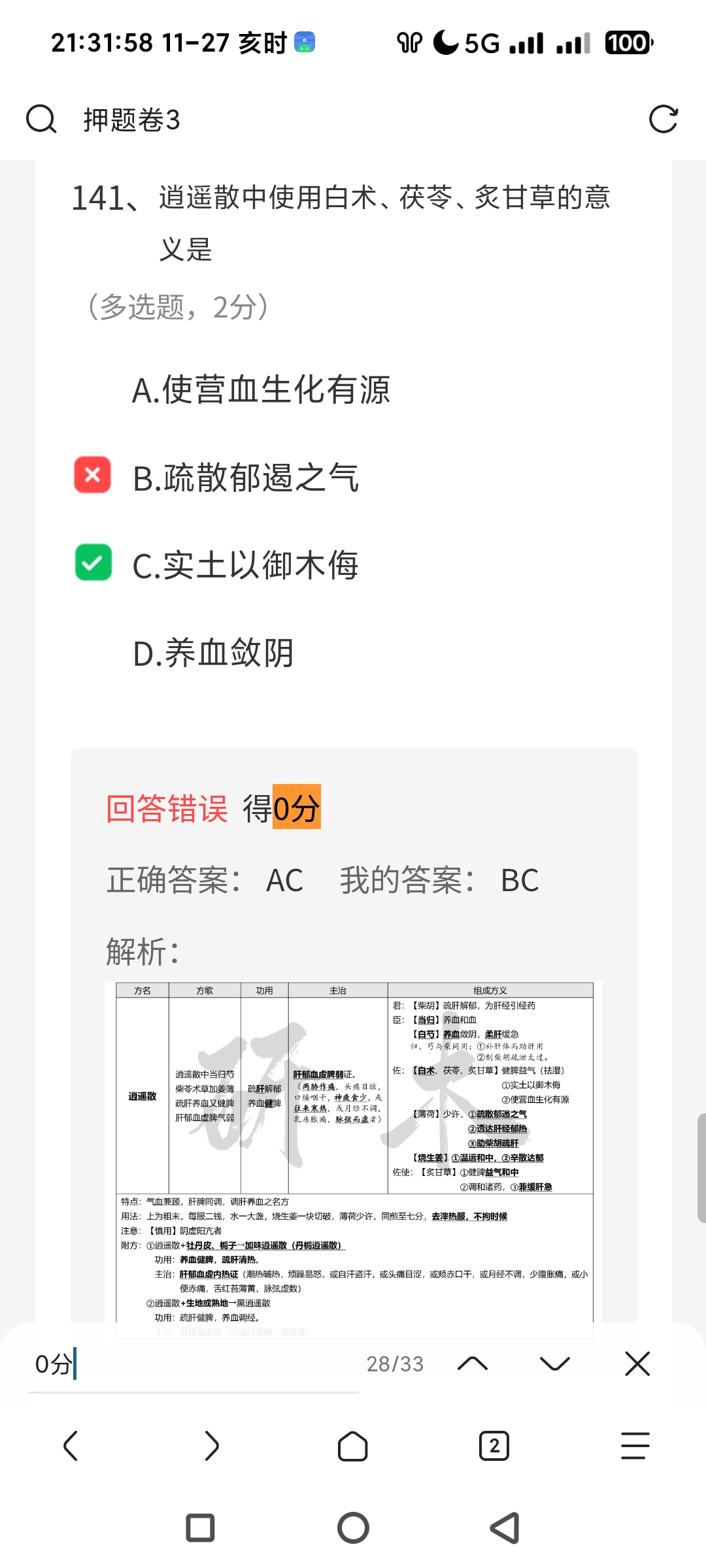This screenshot has height=1568, width=706.
Task: Close the find-in-page bar
Action: tap(637, 1364)
